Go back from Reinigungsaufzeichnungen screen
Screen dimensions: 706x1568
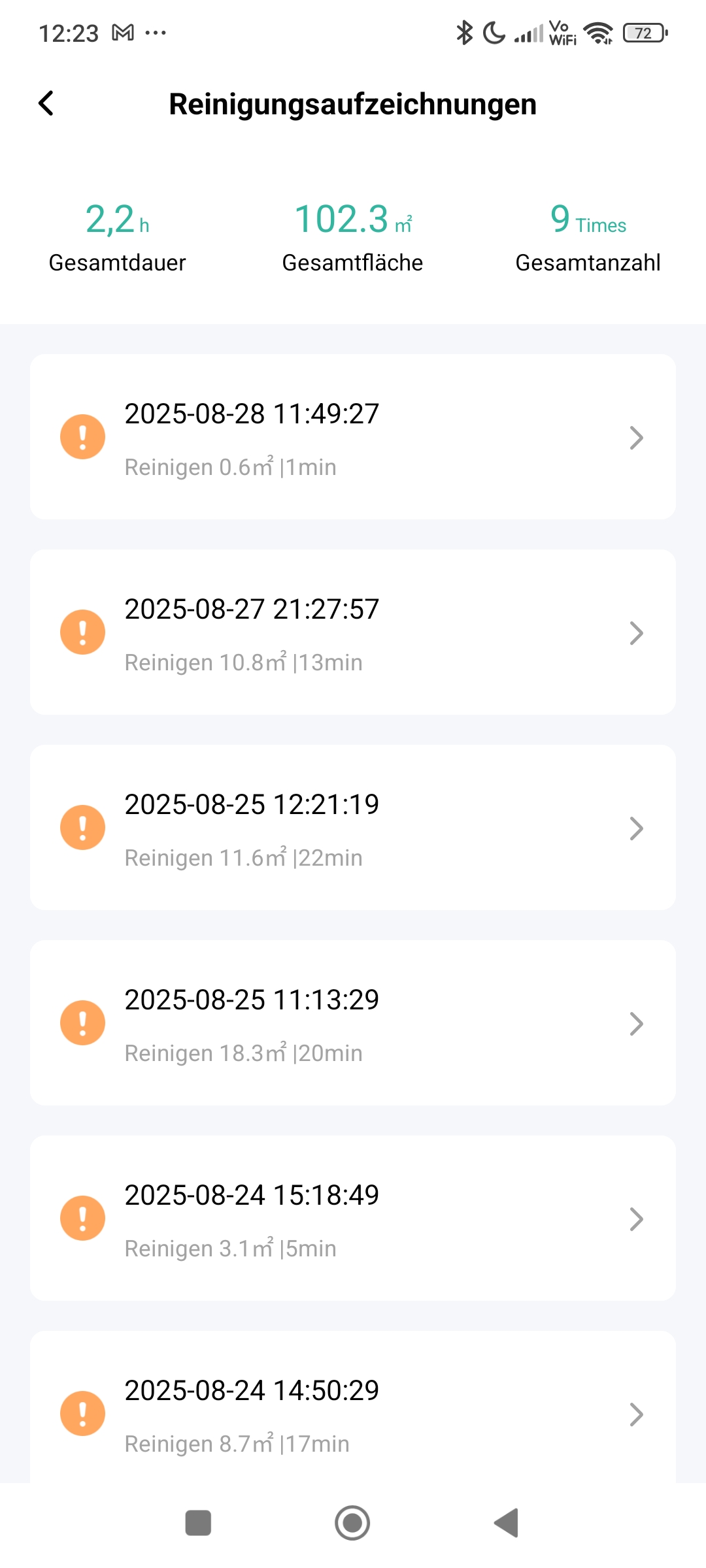click(46, 103)
